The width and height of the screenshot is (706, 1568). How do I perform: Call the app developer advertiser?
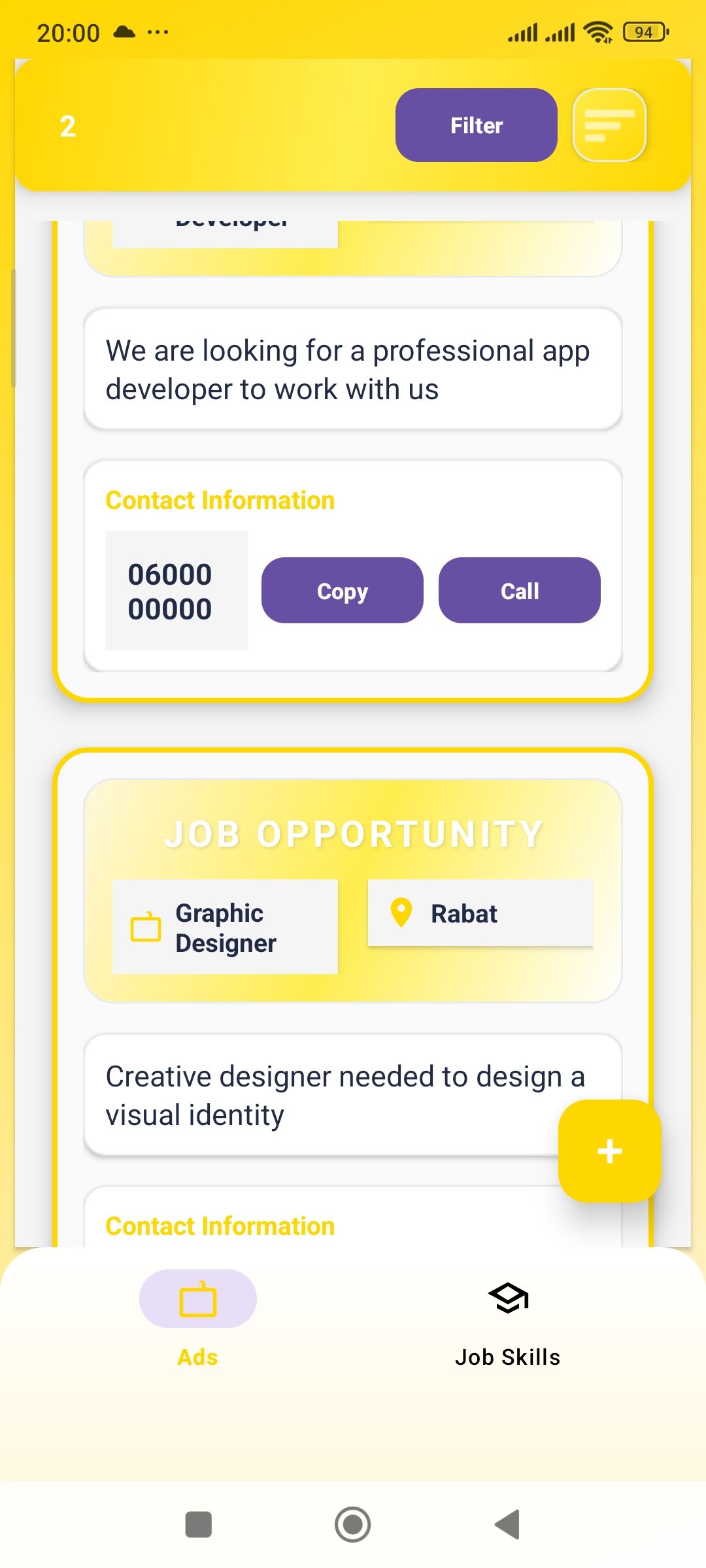pos(519,591)
